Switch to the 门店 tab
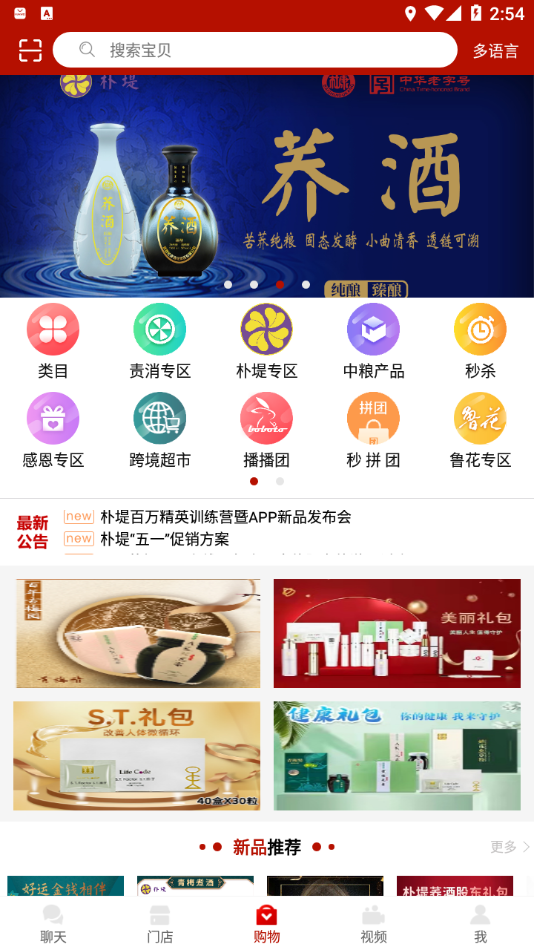Image resolution: width=534 pixels, height=950 pixels. click(160, 923)
